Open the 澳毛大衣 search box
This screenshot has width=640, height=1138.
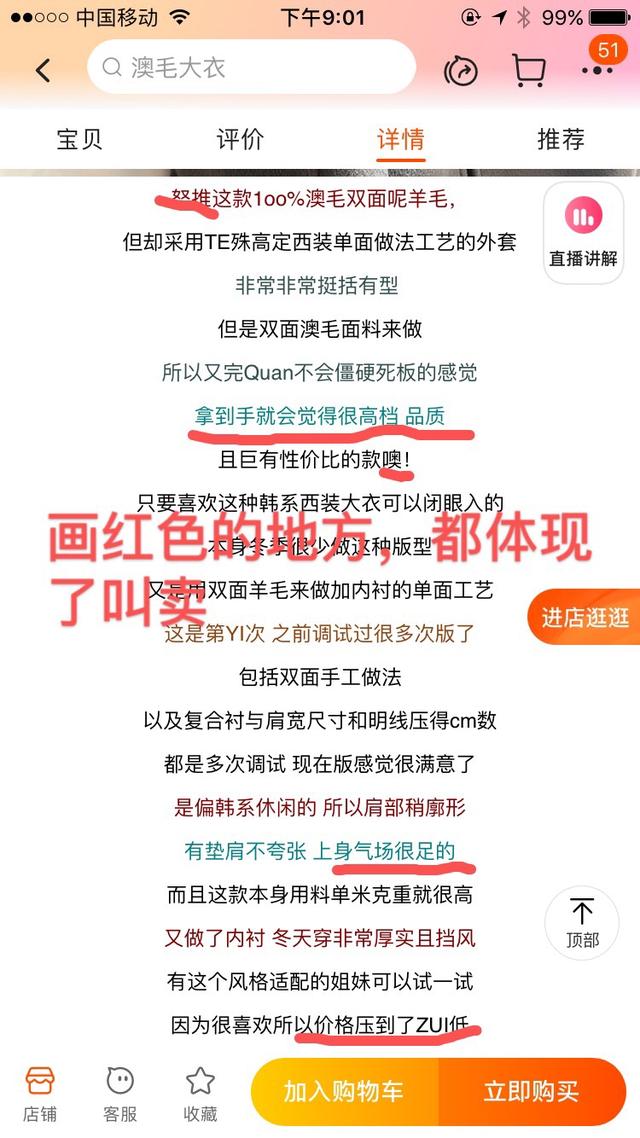pos(251,67)
